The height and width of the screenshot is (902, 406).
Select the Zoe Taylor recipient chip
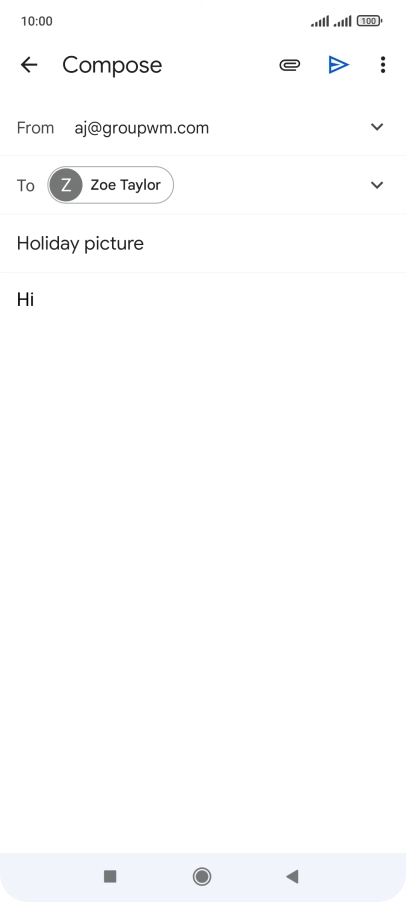click(110, 185)
